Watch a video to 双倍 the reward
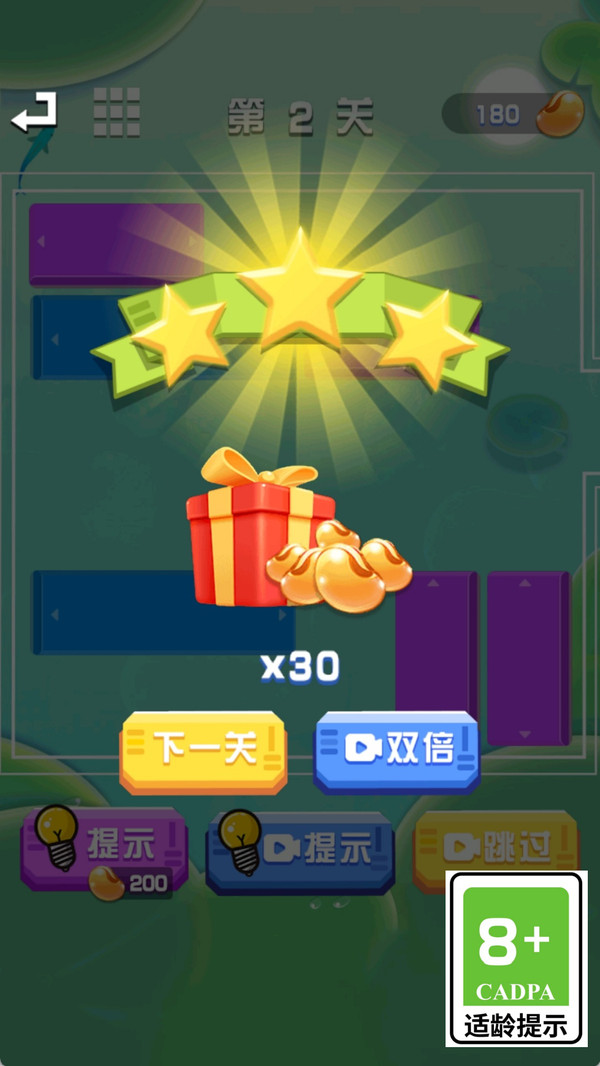The image size is (600, 1066). tap(397, 753)
